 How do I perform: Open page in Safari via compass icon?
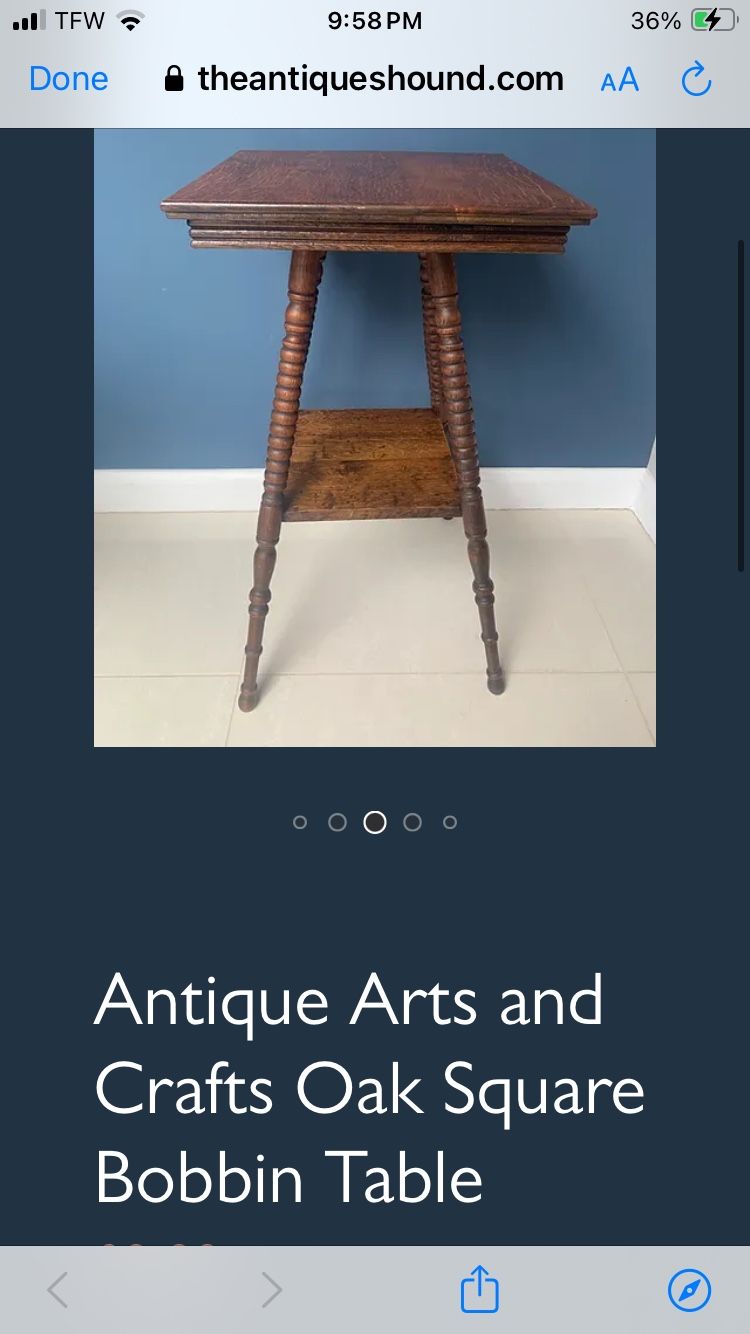[689, 1289]
